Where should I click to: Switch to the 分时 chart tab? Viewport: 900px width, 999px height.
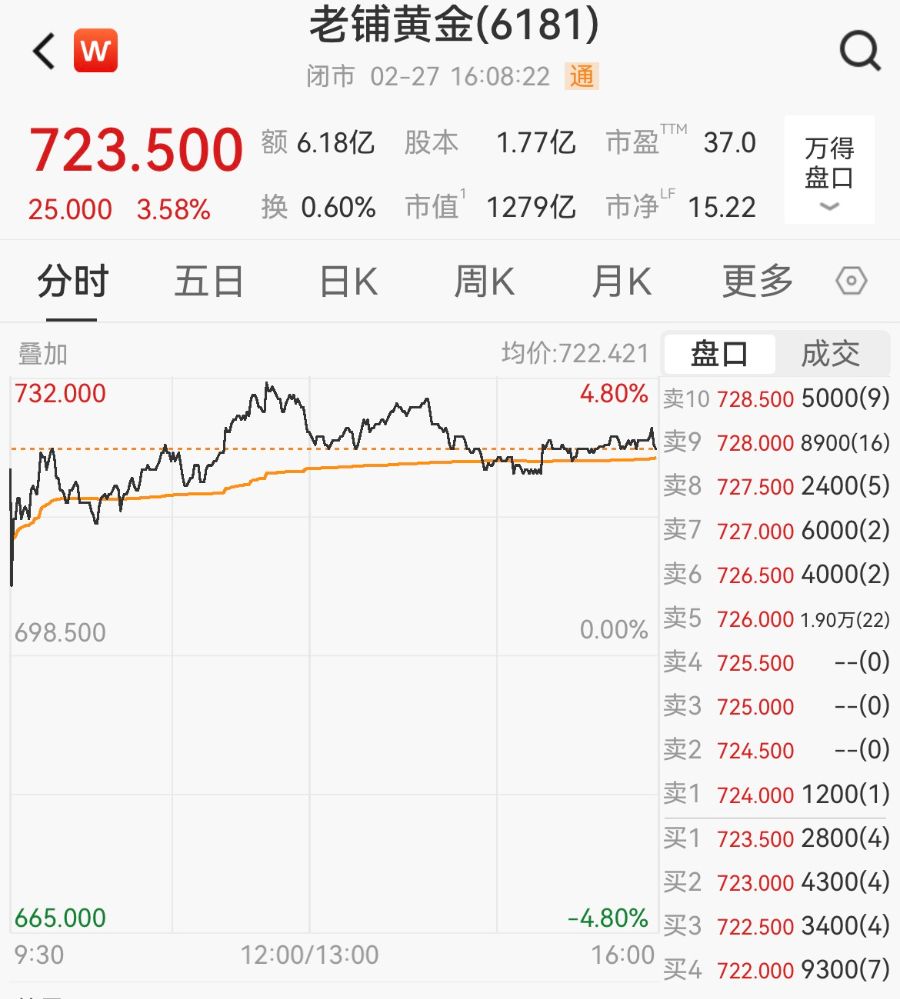tap(72, 283)
